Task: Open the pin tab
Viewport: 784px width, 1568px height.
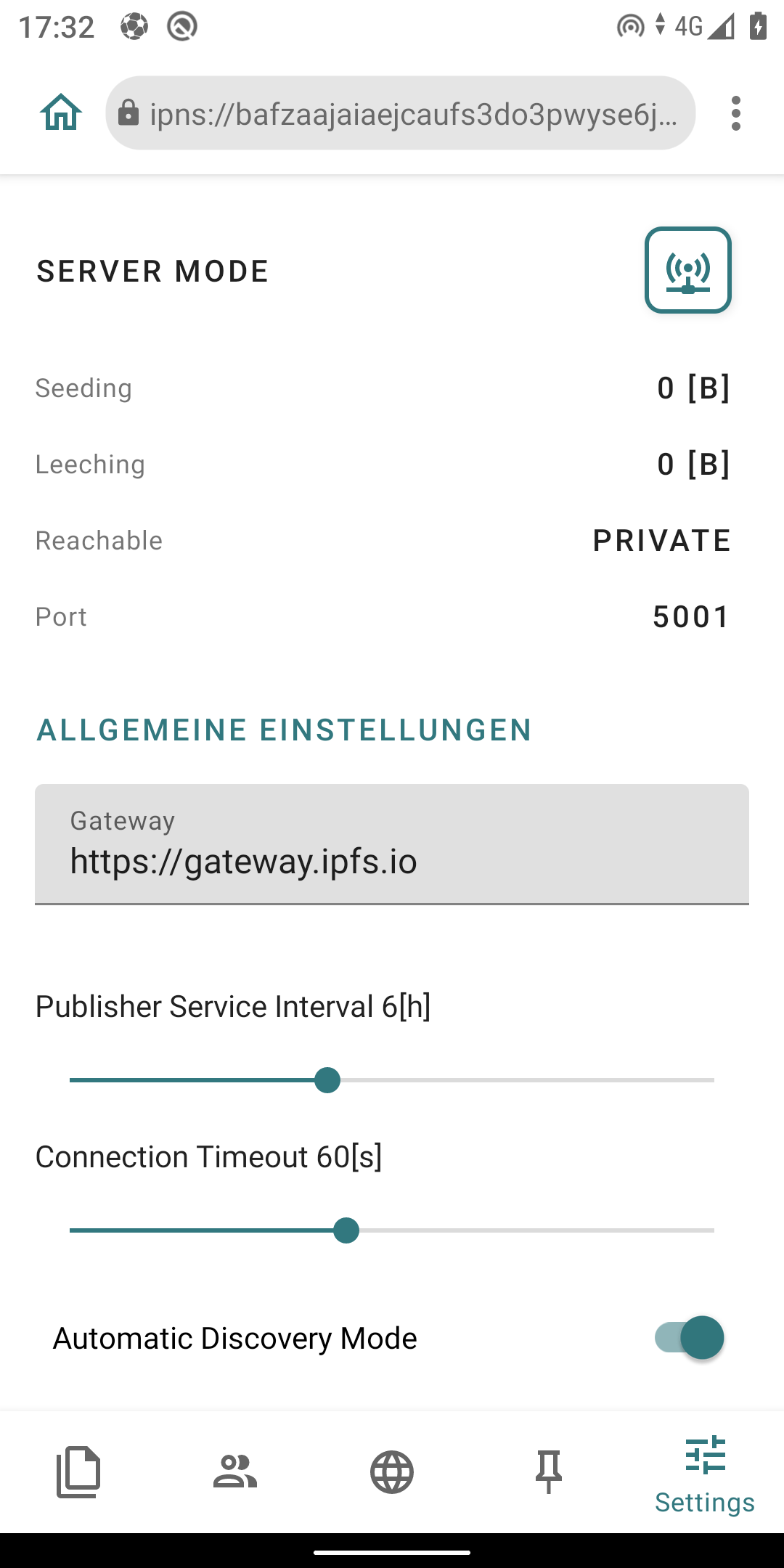Action: tap(549, 1472)
